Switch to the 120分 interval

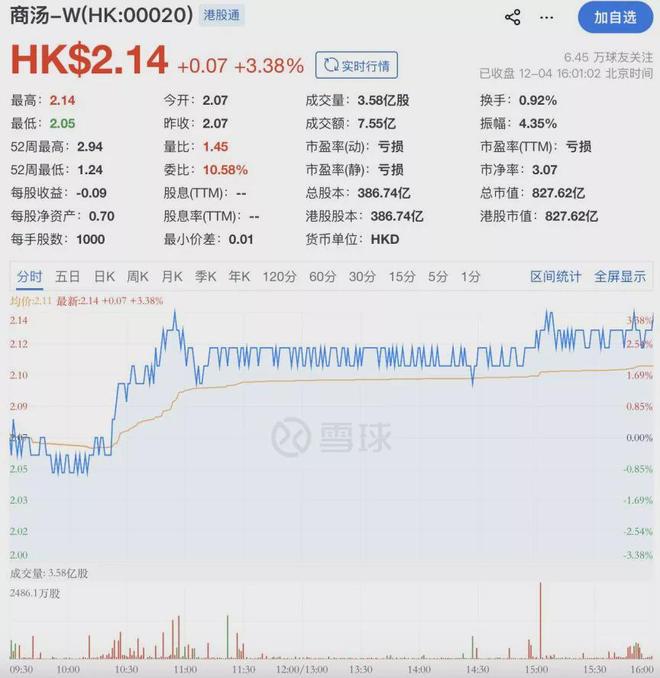(279, 276)
